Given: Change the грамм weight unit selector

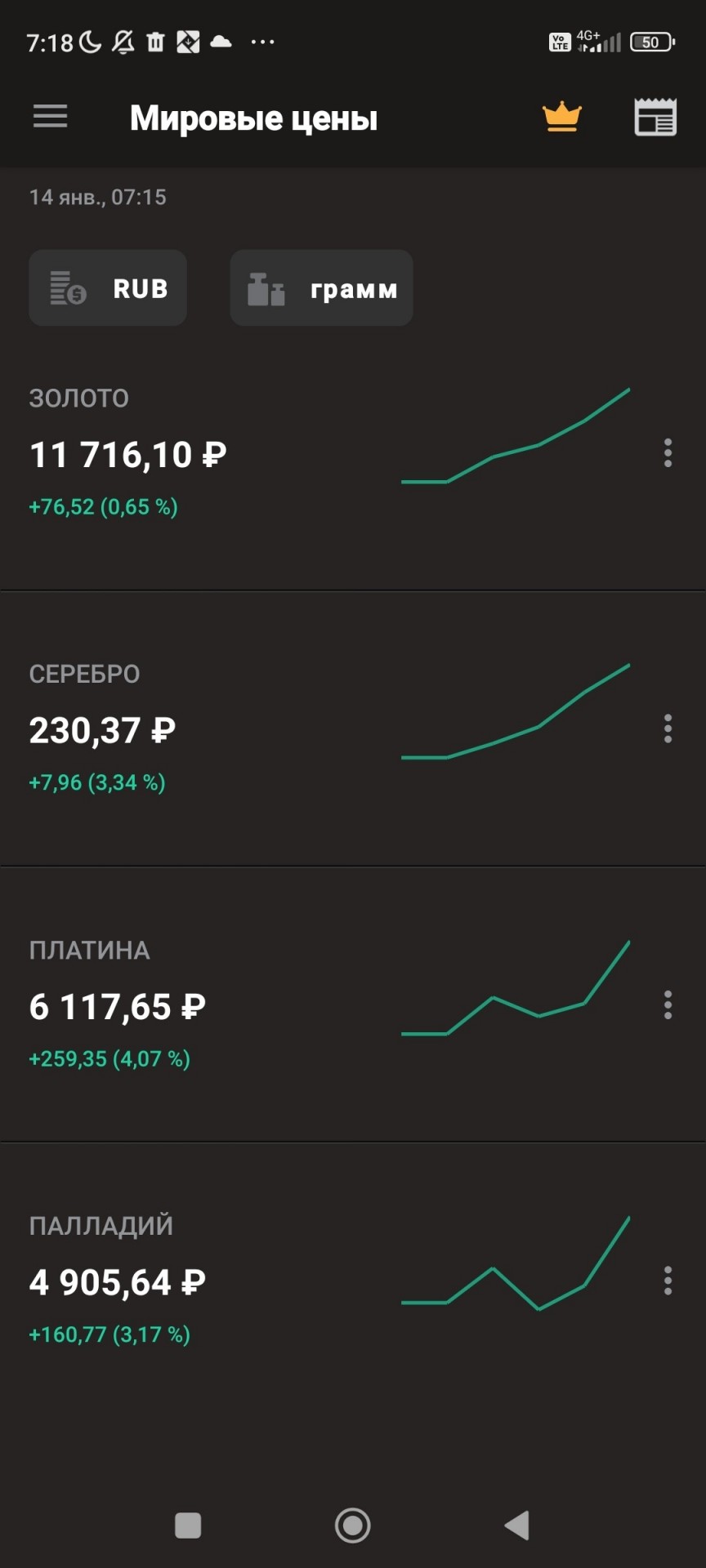Looking at the screenshot, I should 321,288.
